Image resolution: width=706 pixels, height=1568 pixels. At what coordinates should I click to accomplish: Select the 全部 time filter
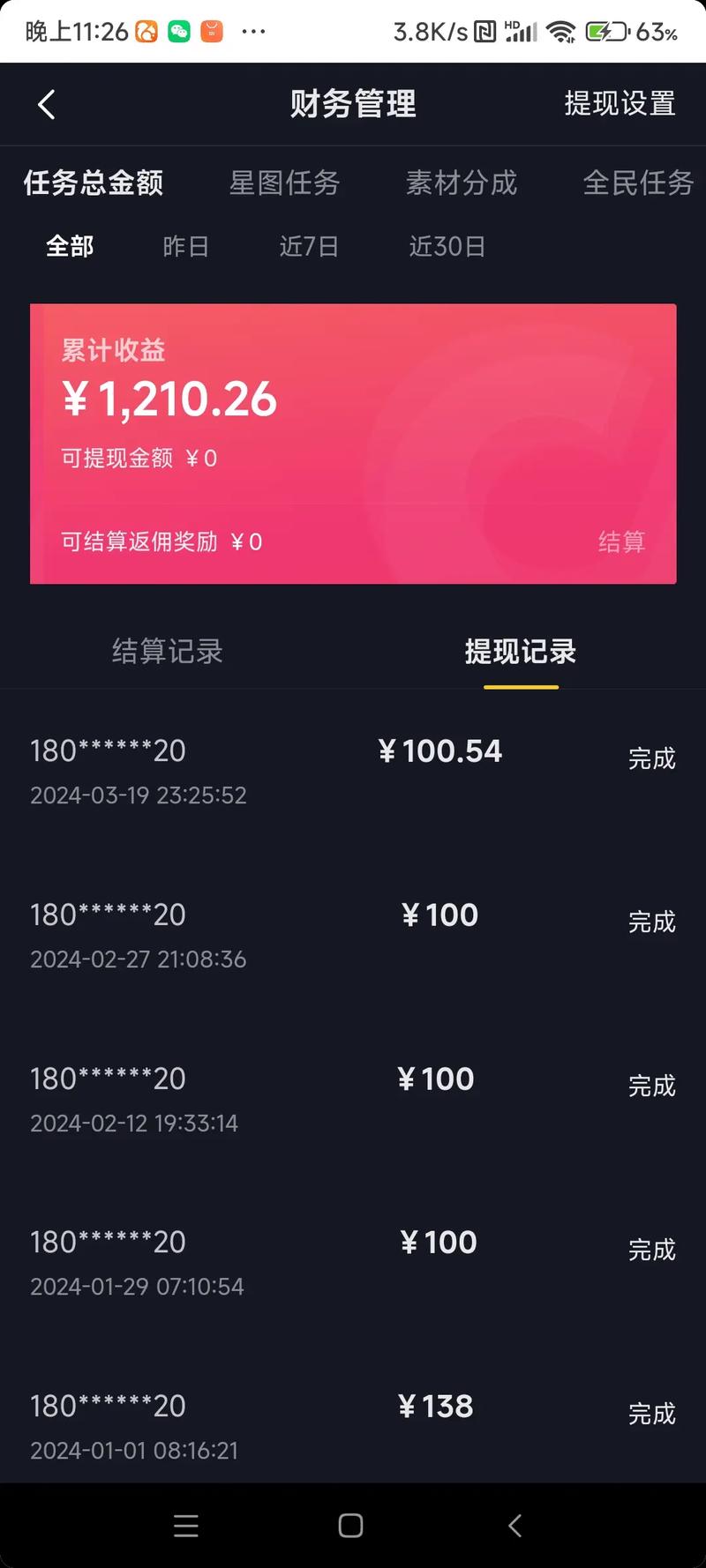[70, 246]
